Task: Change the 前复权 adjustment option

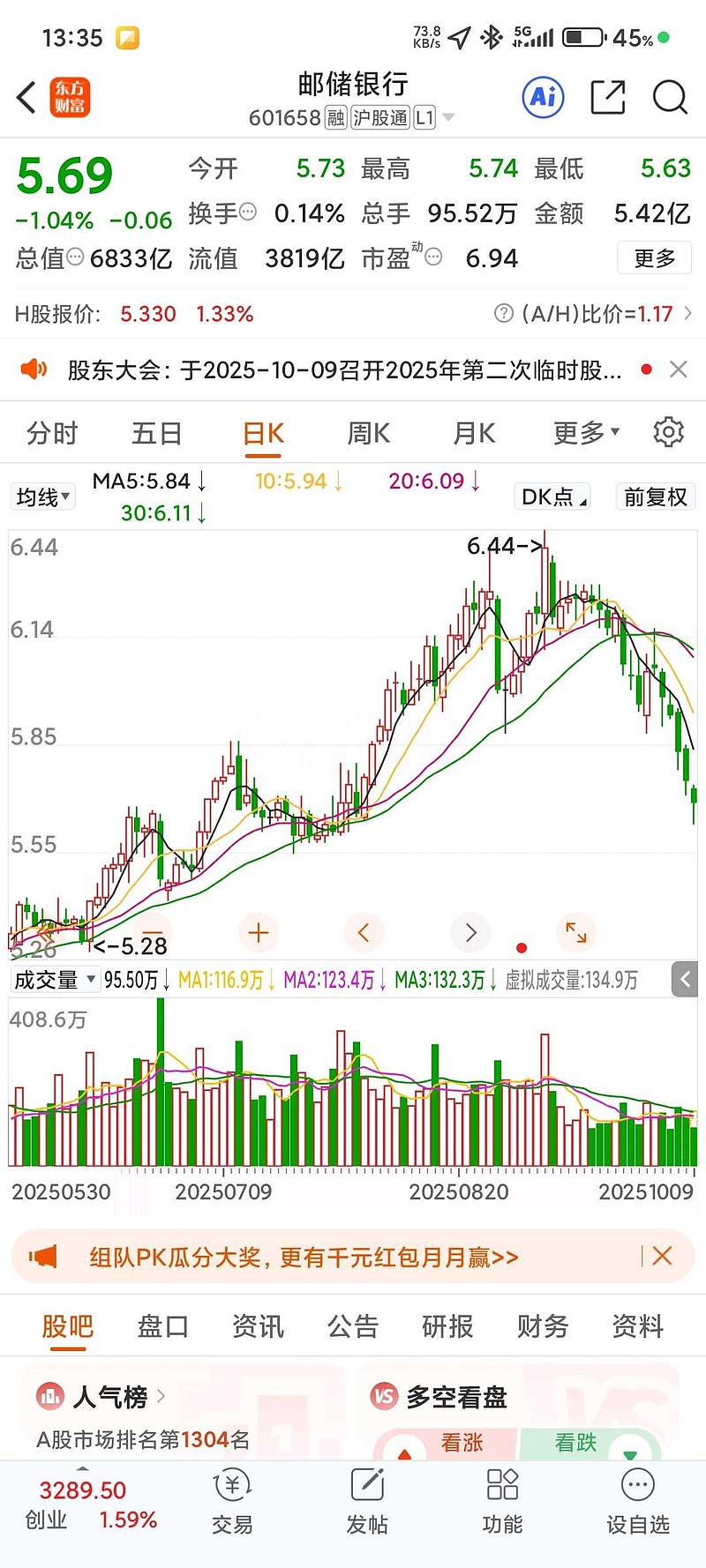Action: click(x=655, y=497)
